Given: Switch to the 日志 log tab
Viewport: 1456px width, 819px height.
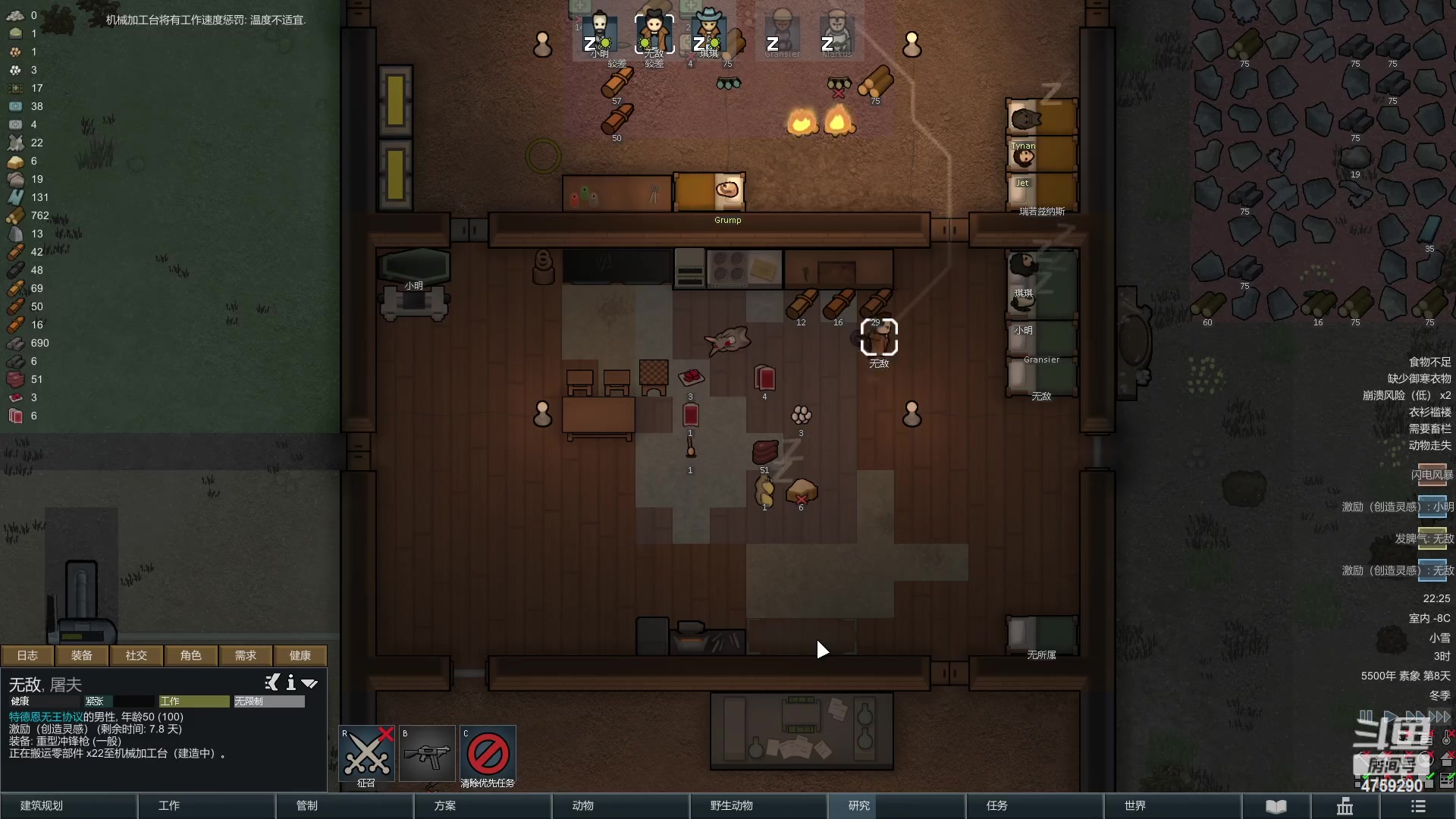Looking at the screenshot, I should point(27,655).
